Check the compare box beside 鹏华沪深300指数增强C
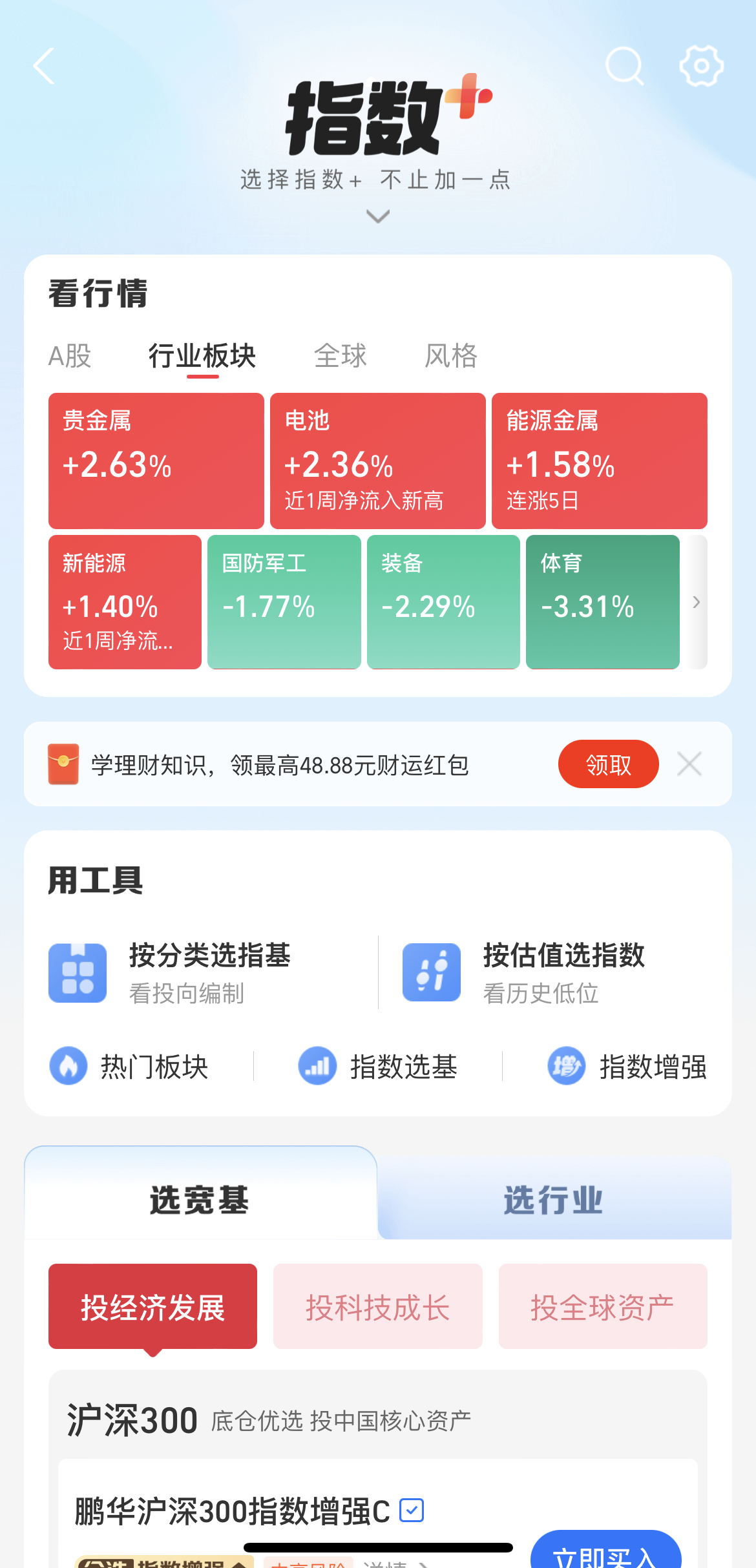 (412, 1510)
